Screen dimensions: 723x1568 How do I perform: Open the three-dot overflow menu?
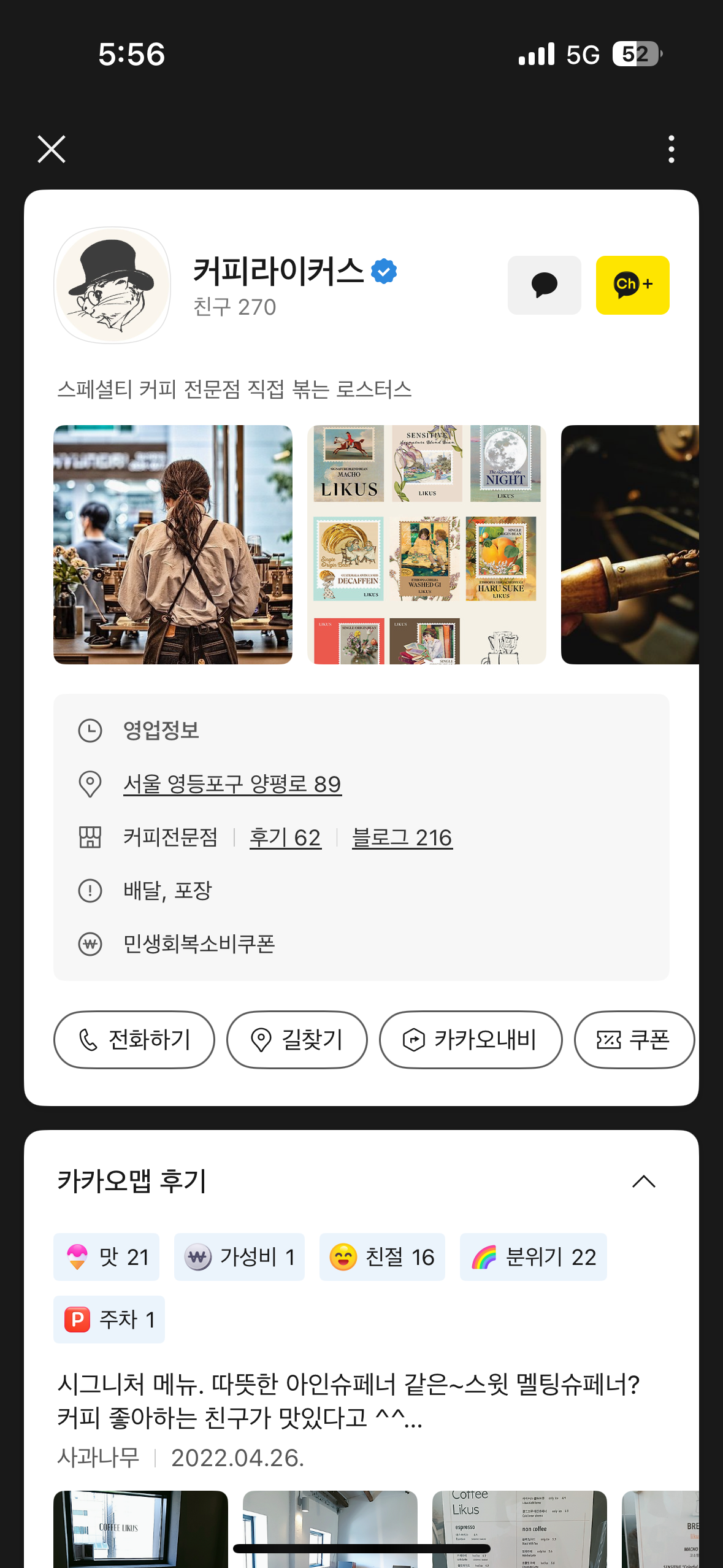pyautogui.click(x=671, y=149)
